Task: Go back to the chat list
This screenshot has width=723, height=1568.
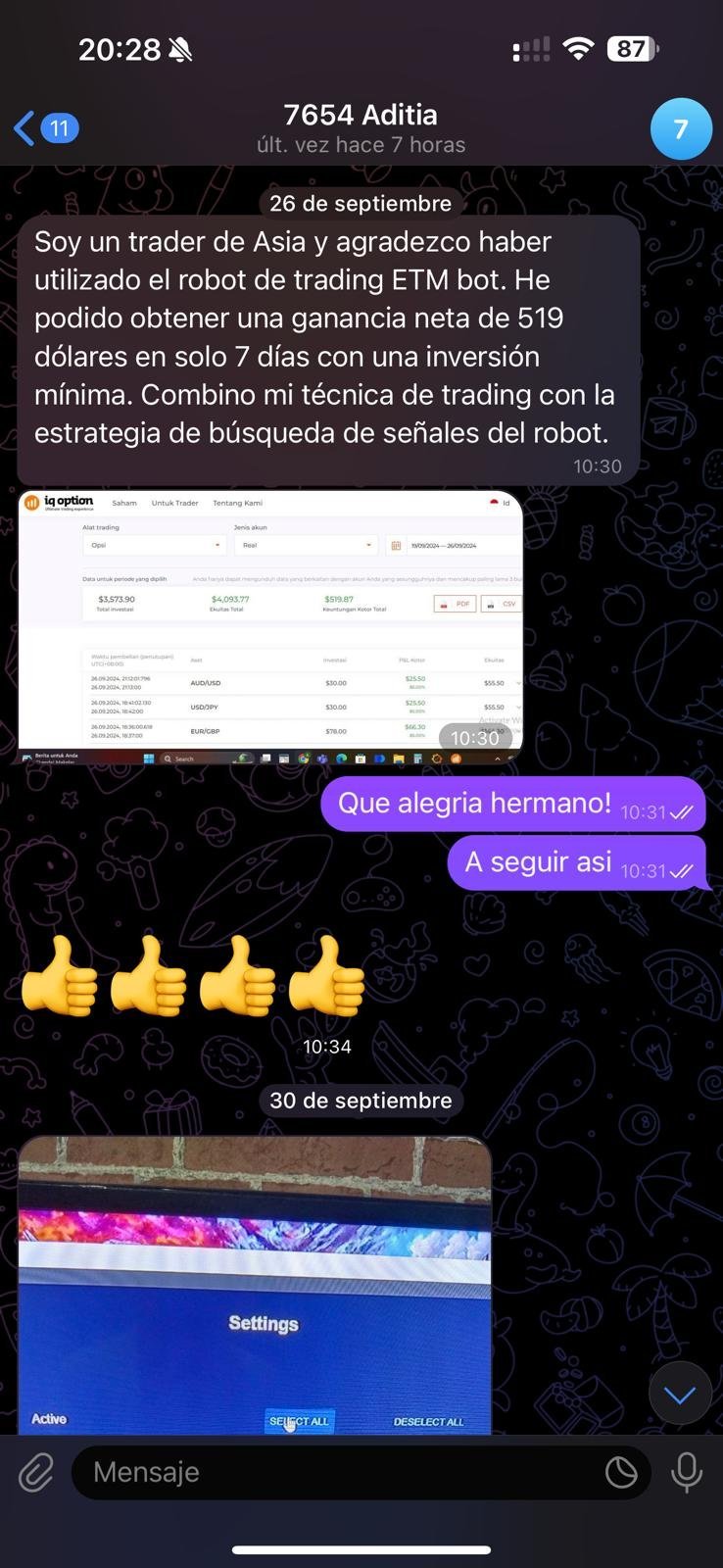Action: pos(44,128)
